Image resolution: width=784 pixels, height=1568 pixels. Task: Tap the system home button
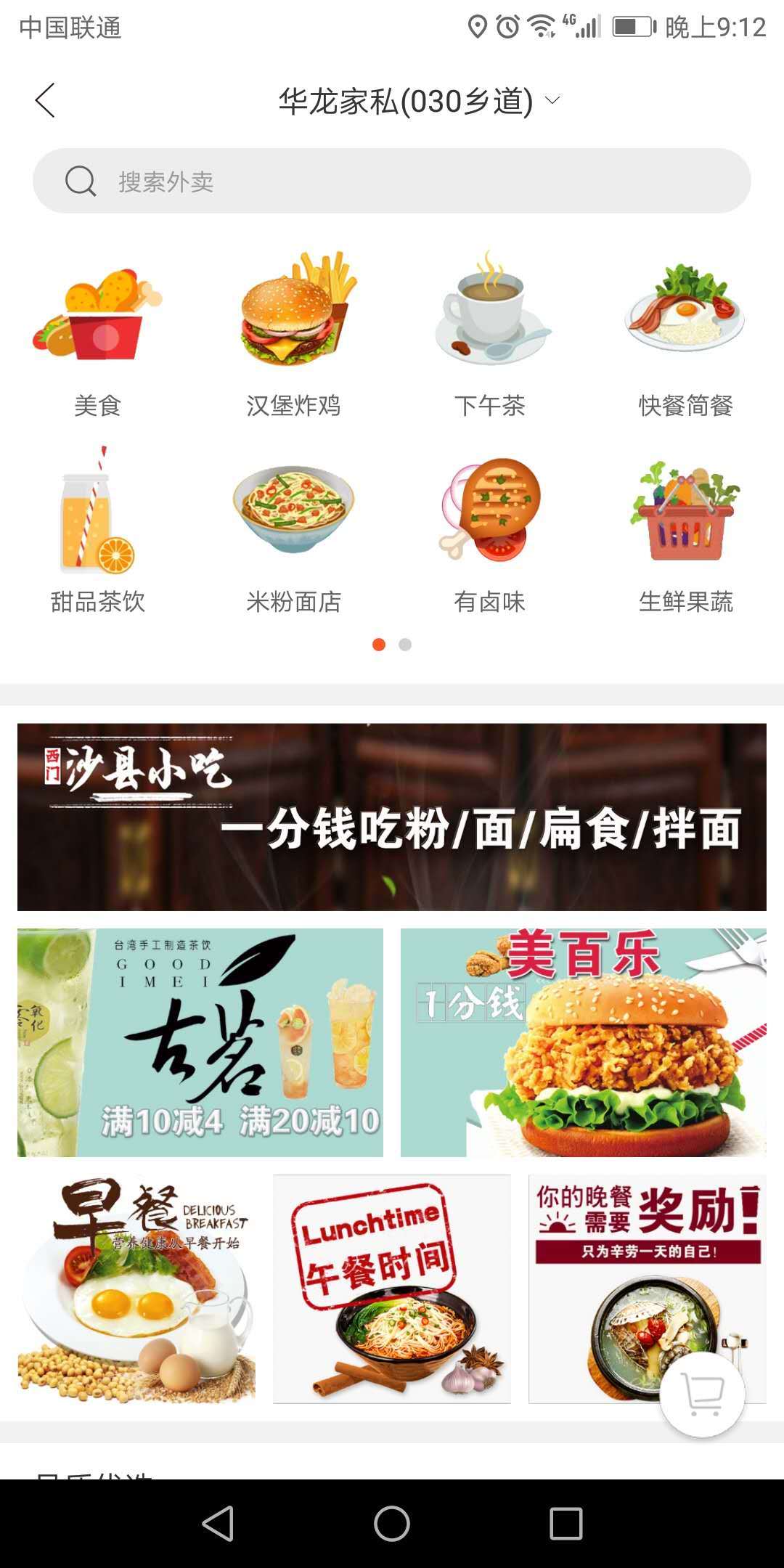coord(392,1523)
